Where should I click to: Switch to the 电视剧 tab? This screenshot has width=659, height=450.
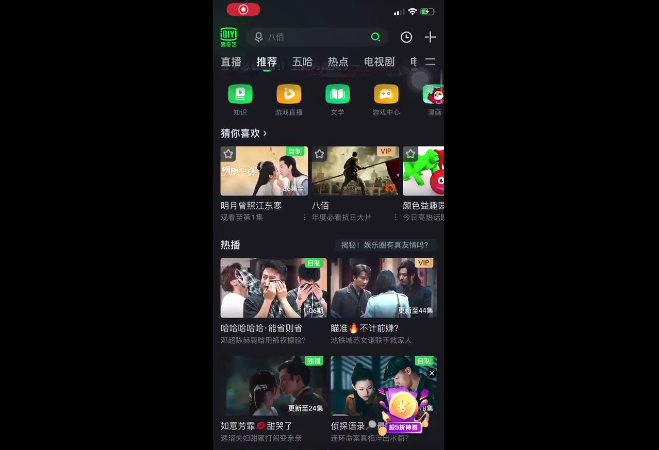pos(379,62)
